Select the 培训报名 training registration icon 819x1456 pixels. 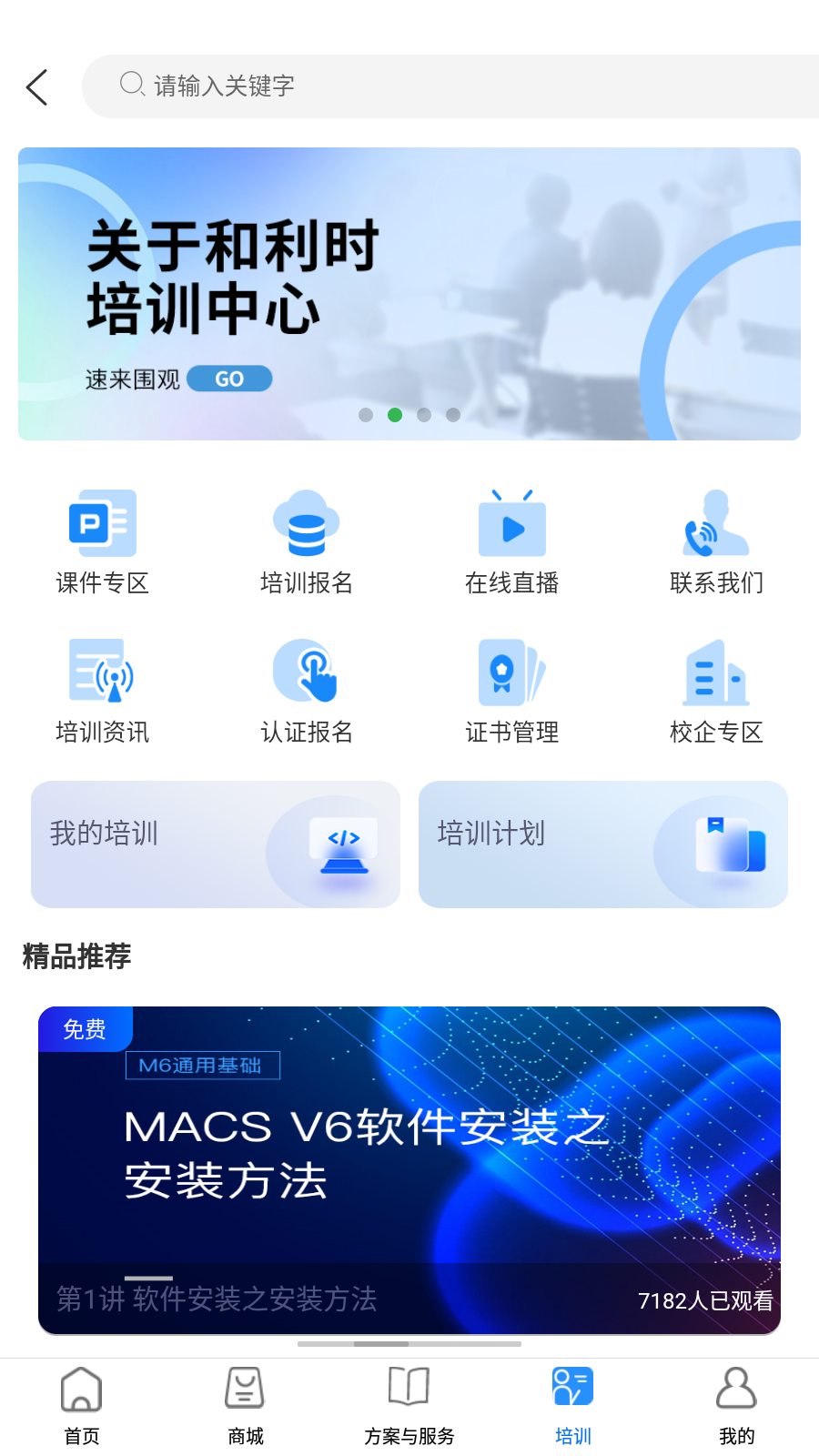307,537
